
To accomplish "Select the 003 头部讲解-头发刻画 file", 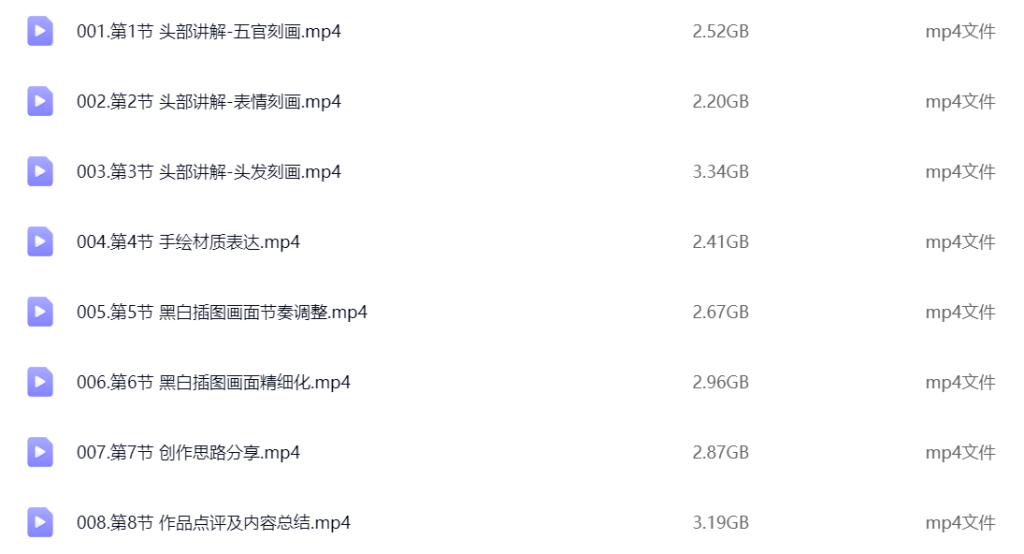I will coord(209,172).
